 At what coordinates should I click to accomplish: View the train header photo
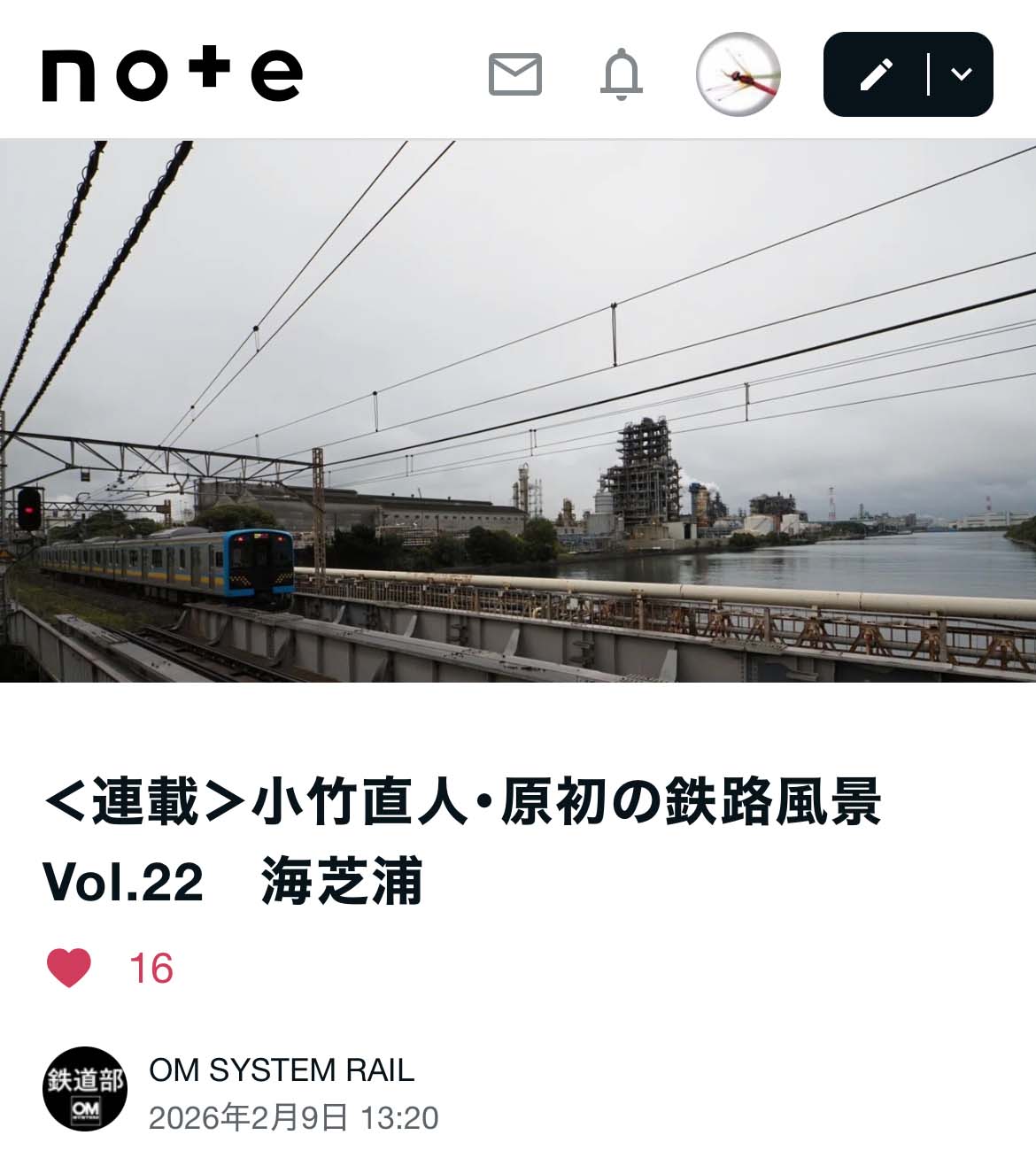[518, 411]
